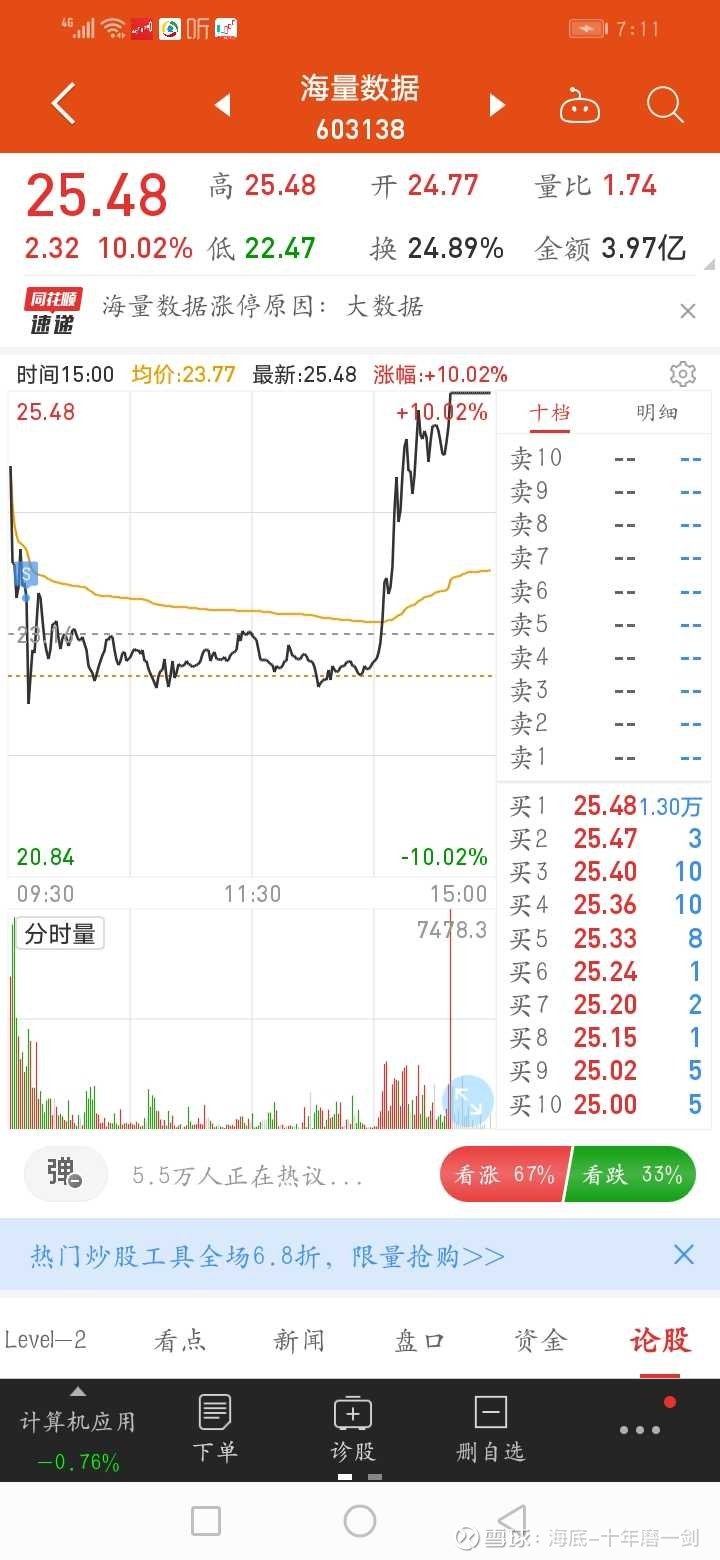Close the 热门炒股工具 promo banner

click(x=684, y=1254)
